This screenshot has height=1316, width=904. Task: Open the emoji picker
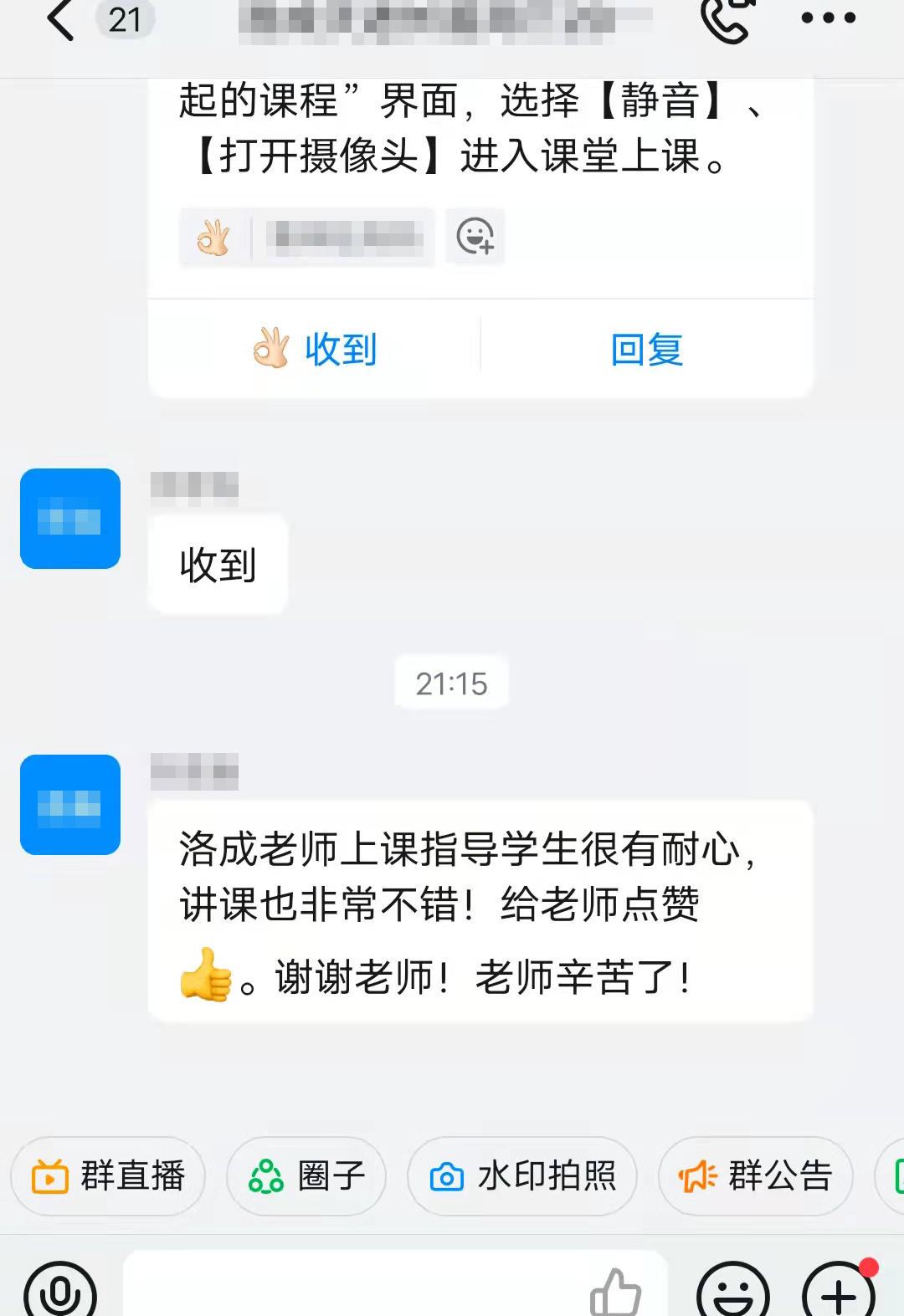[x=733, y=1293]
